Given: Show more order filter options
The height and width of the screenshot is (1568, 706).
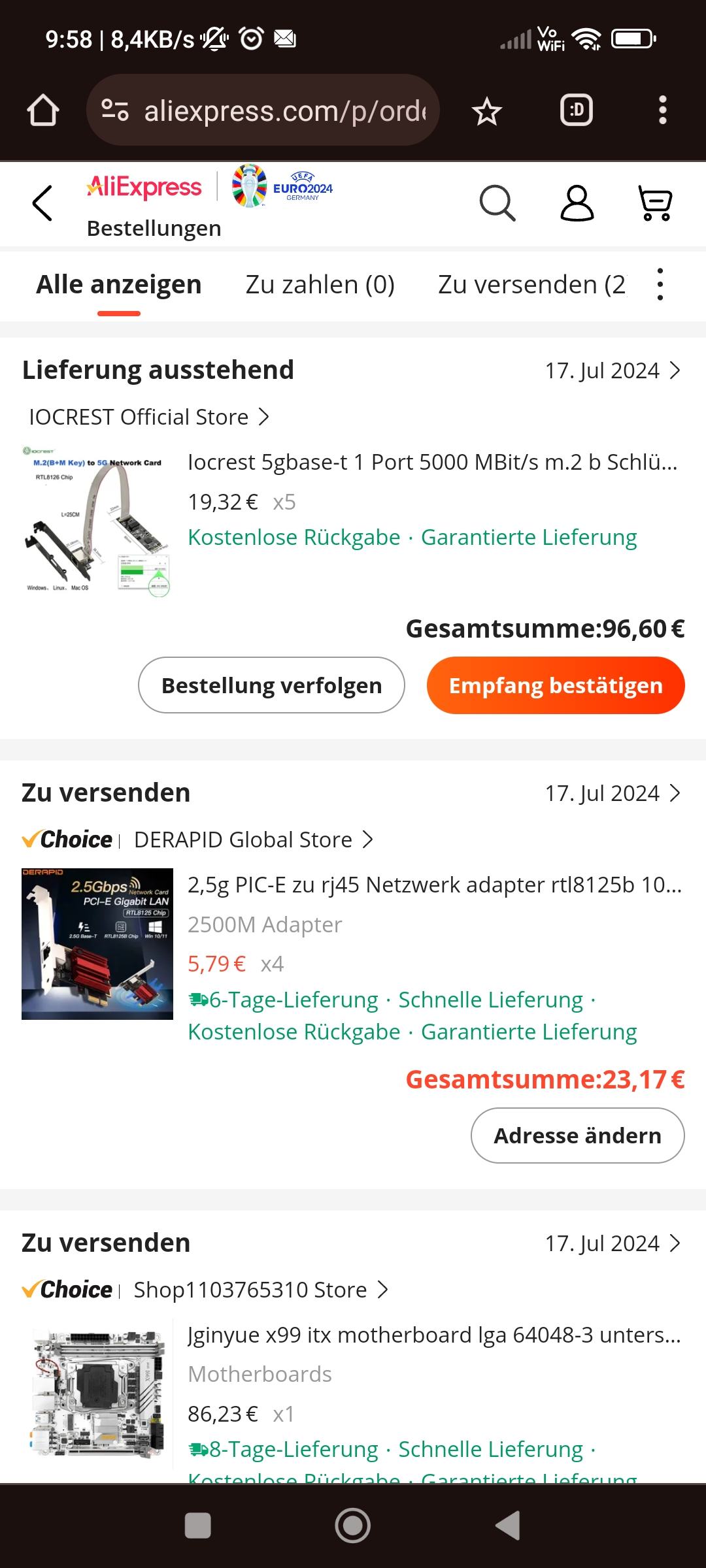Looking at the screenshot, I should click(660, 285).
